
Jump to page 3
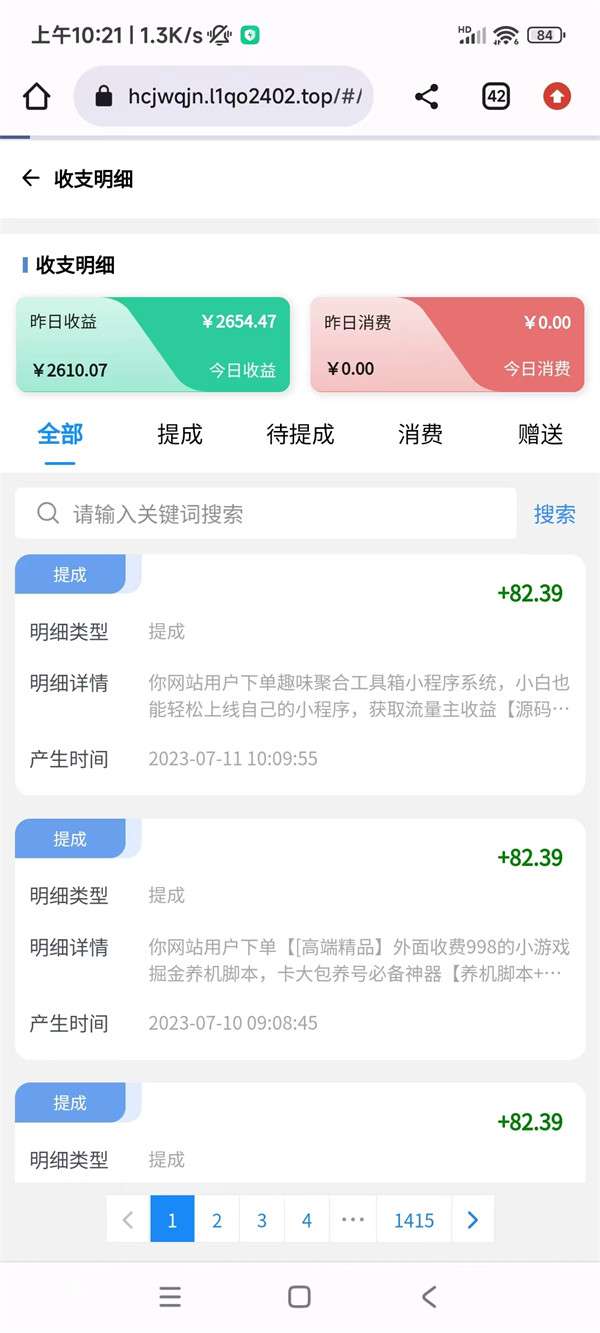tap(262, 1220)
